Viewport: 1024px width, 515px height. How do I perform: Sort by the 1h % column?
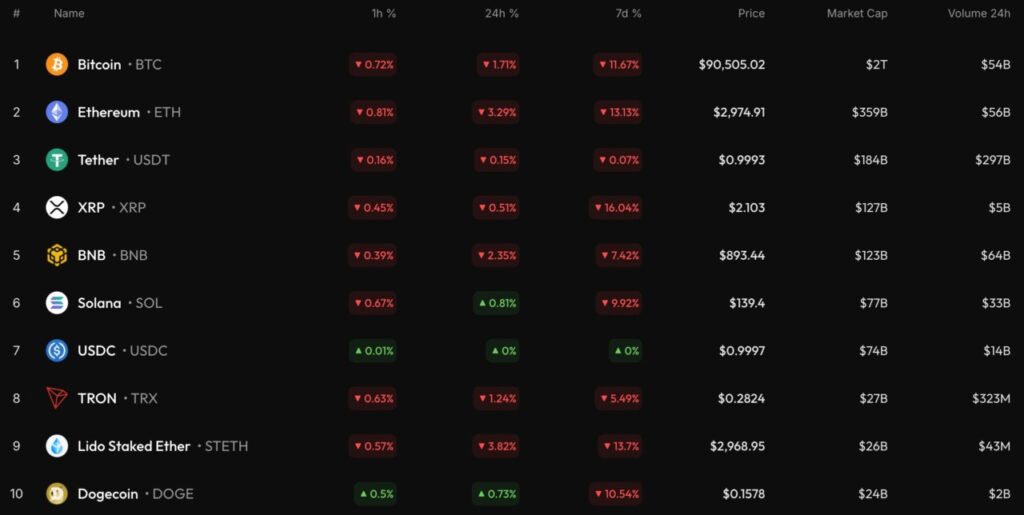pyautogui.click(x=384, y=14)
